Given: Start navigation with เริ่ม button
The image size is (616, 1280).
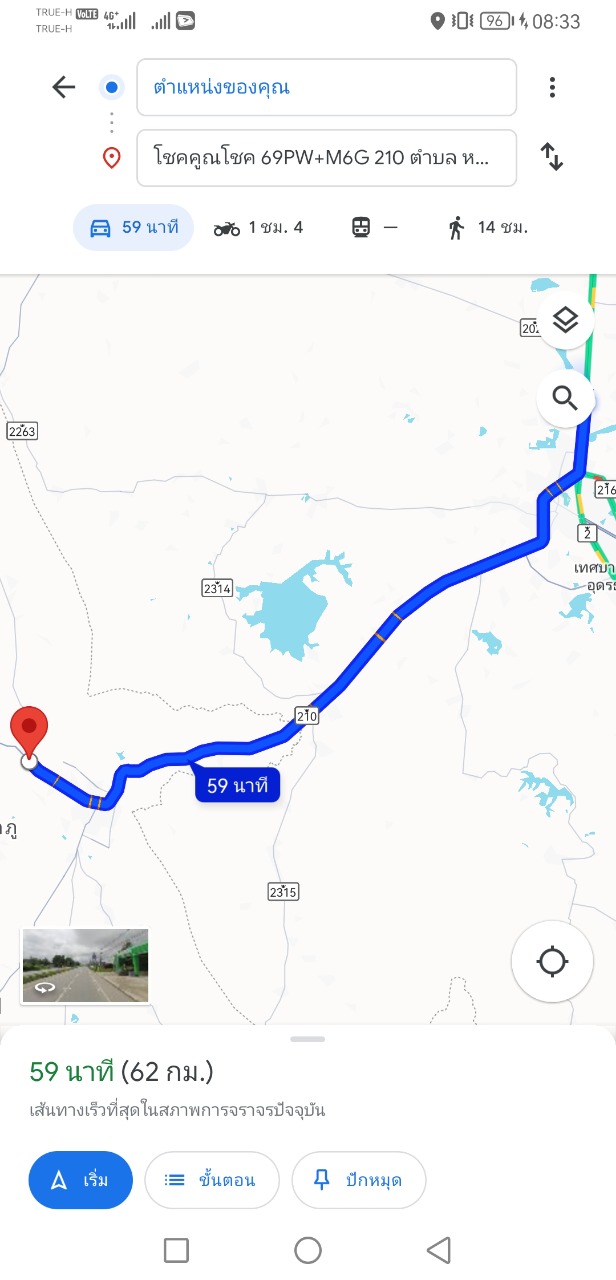Looking at the screenshot, I should point(81,1180).
